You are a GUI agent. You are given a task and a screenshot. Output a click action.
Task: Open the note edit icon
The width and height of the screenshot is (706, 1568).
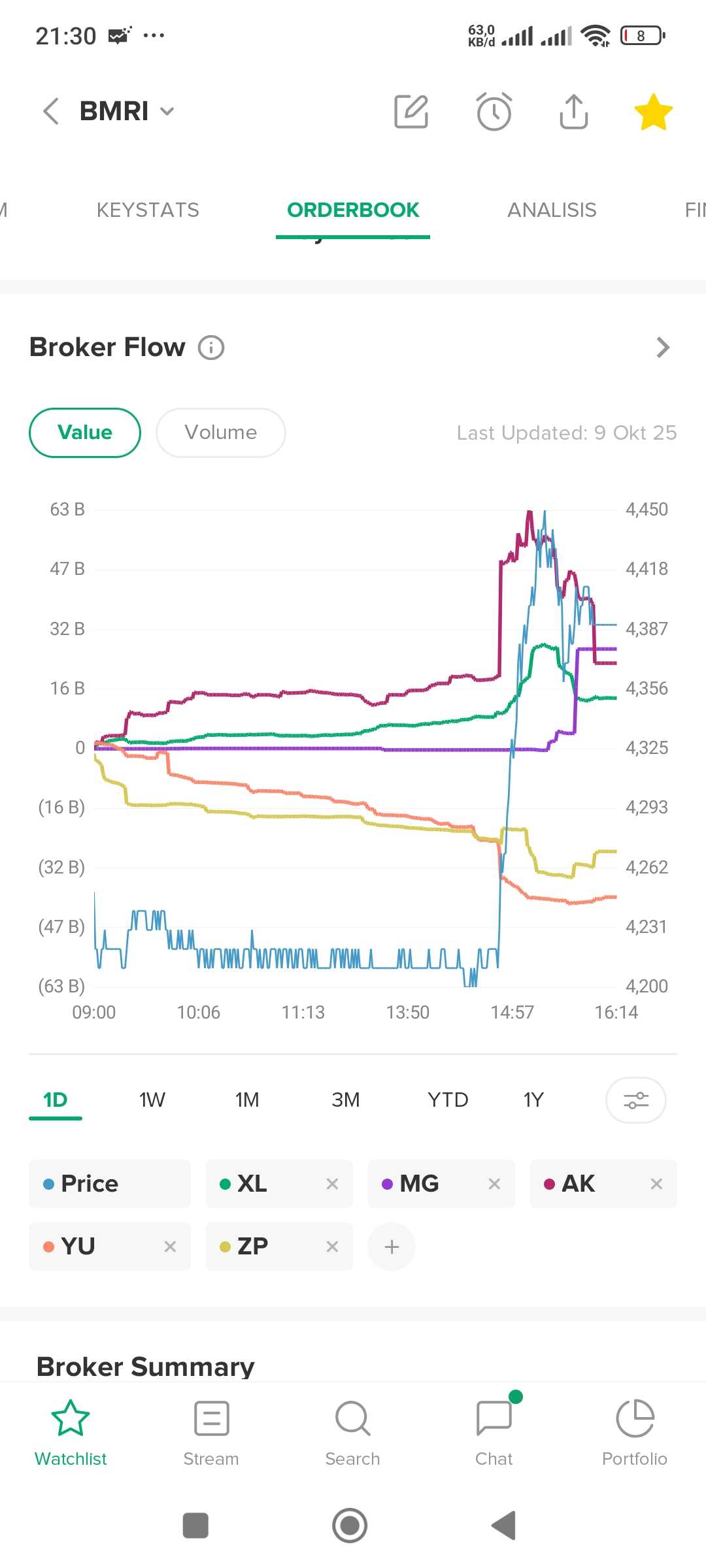(x=411, y=111)
